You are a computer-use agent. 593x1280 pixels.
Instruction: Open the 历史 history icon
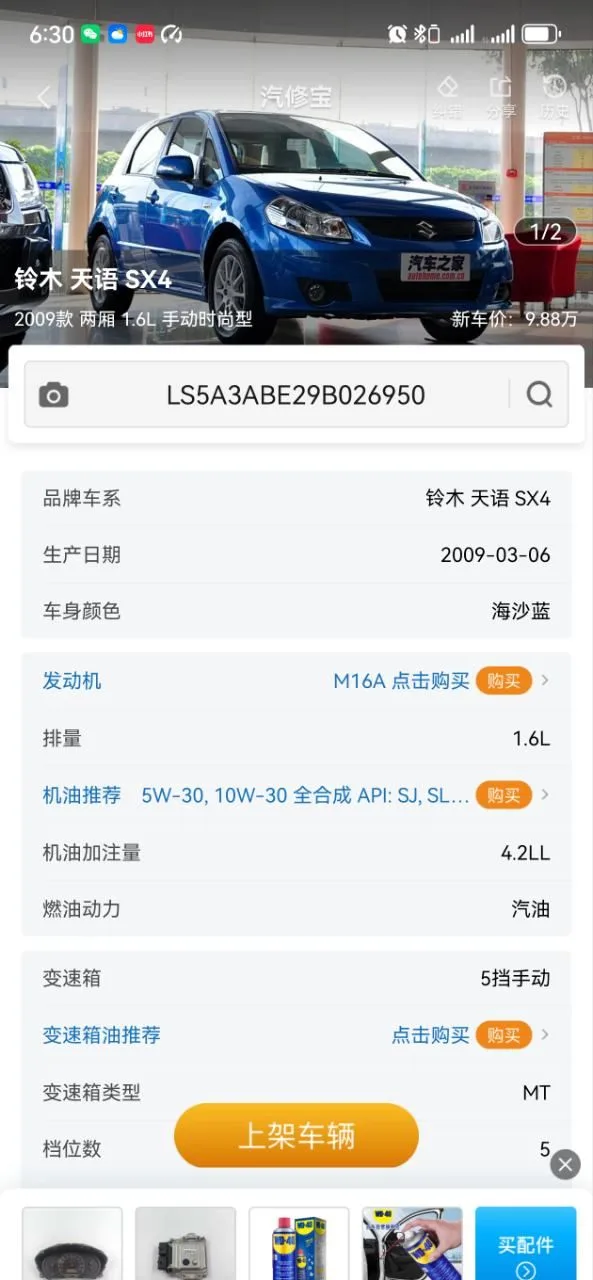coord(555,98)
